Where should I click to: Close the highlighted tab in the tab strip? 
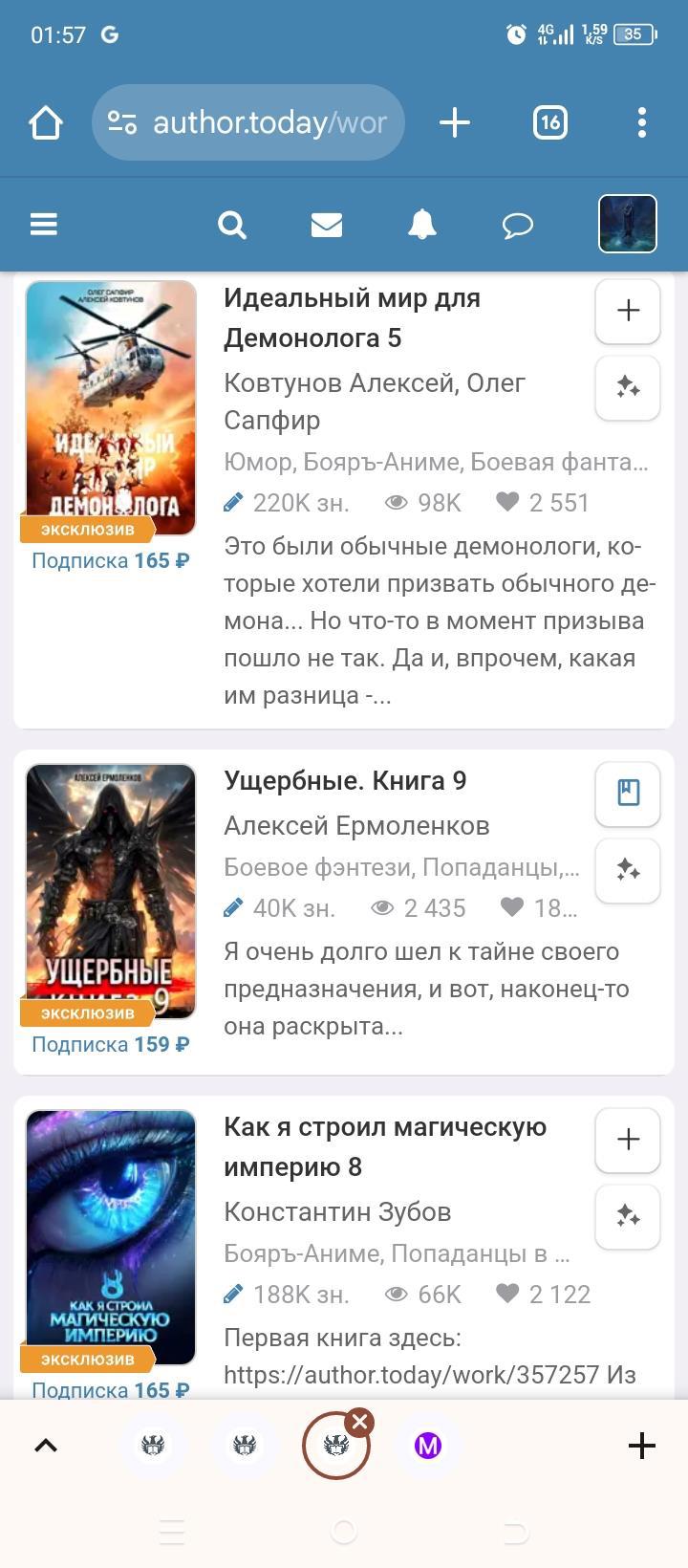click(x=359, y=1423)
